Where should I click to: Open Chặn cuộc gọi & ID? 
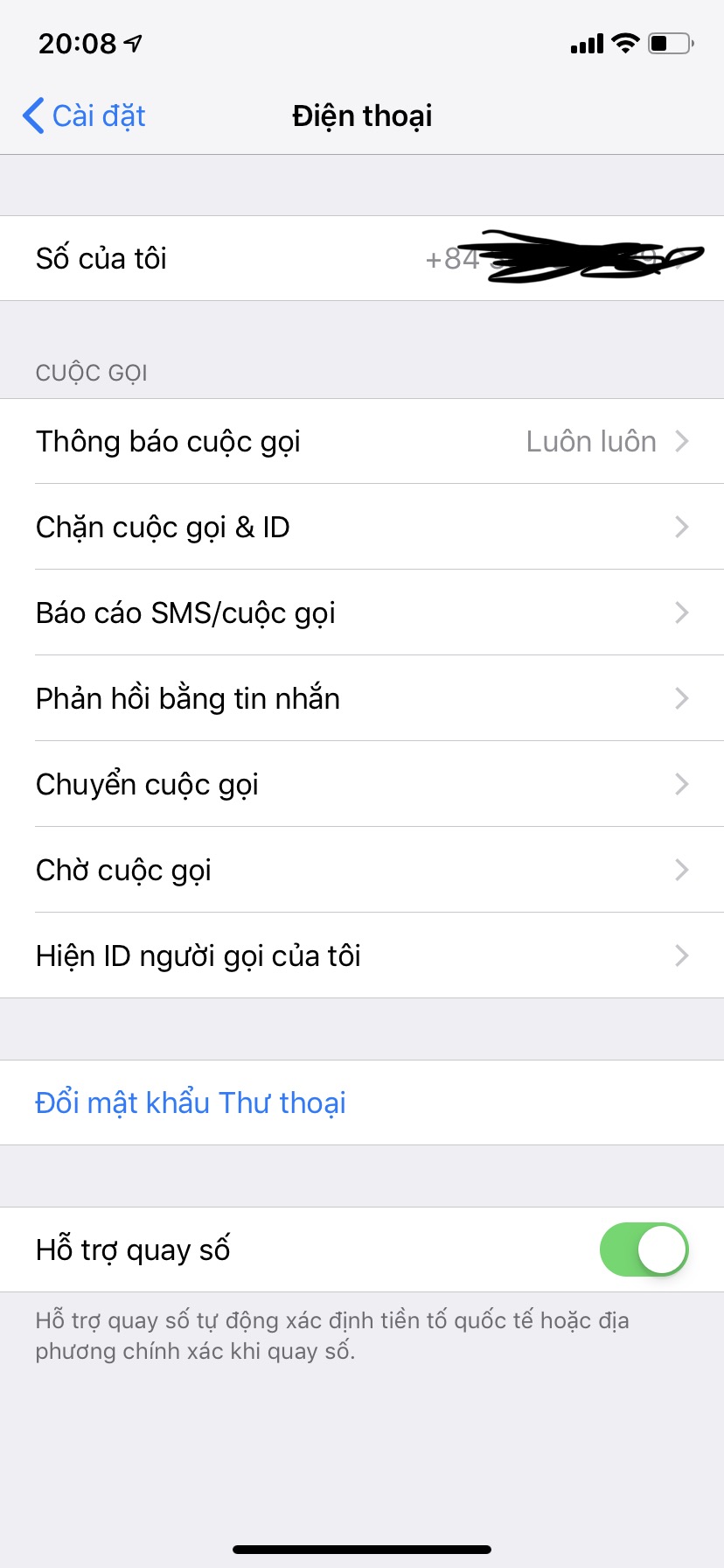(x=362, y=527)
